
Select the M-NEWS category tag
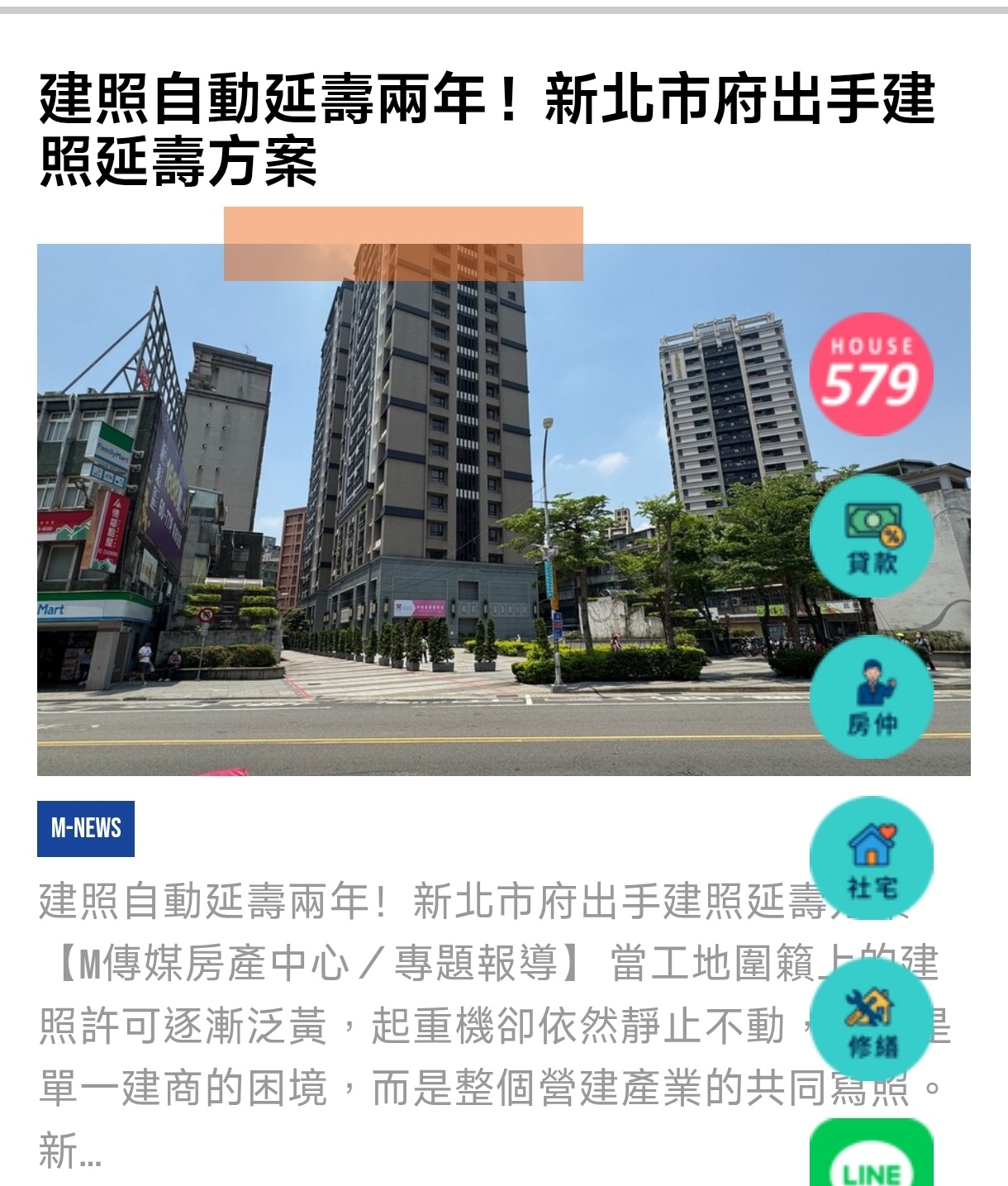coord(86,828)
